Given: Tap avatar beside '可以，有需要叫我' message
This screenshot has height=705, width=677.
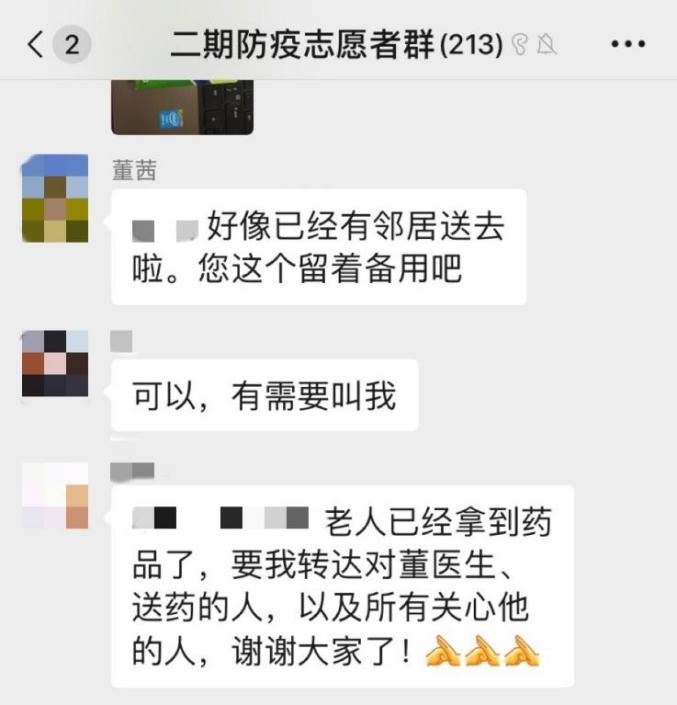Looking at the screenshot, I should pos(55,364).
